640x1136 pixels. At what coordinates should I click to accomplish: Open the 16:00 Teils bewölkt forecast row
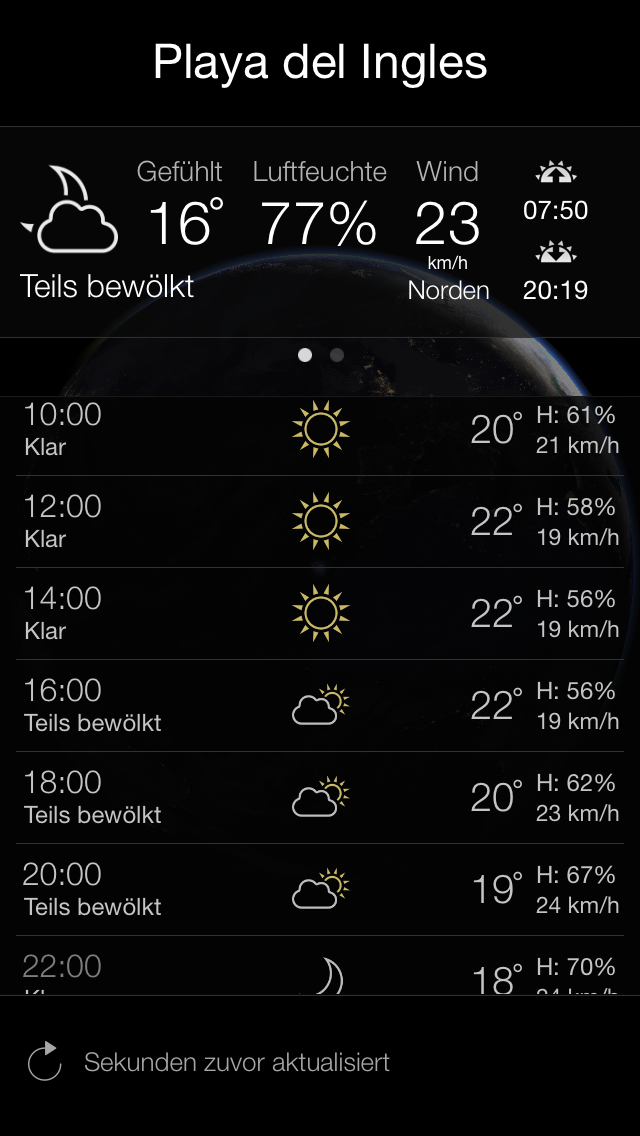pyautogui.click(x=320, y=706)
